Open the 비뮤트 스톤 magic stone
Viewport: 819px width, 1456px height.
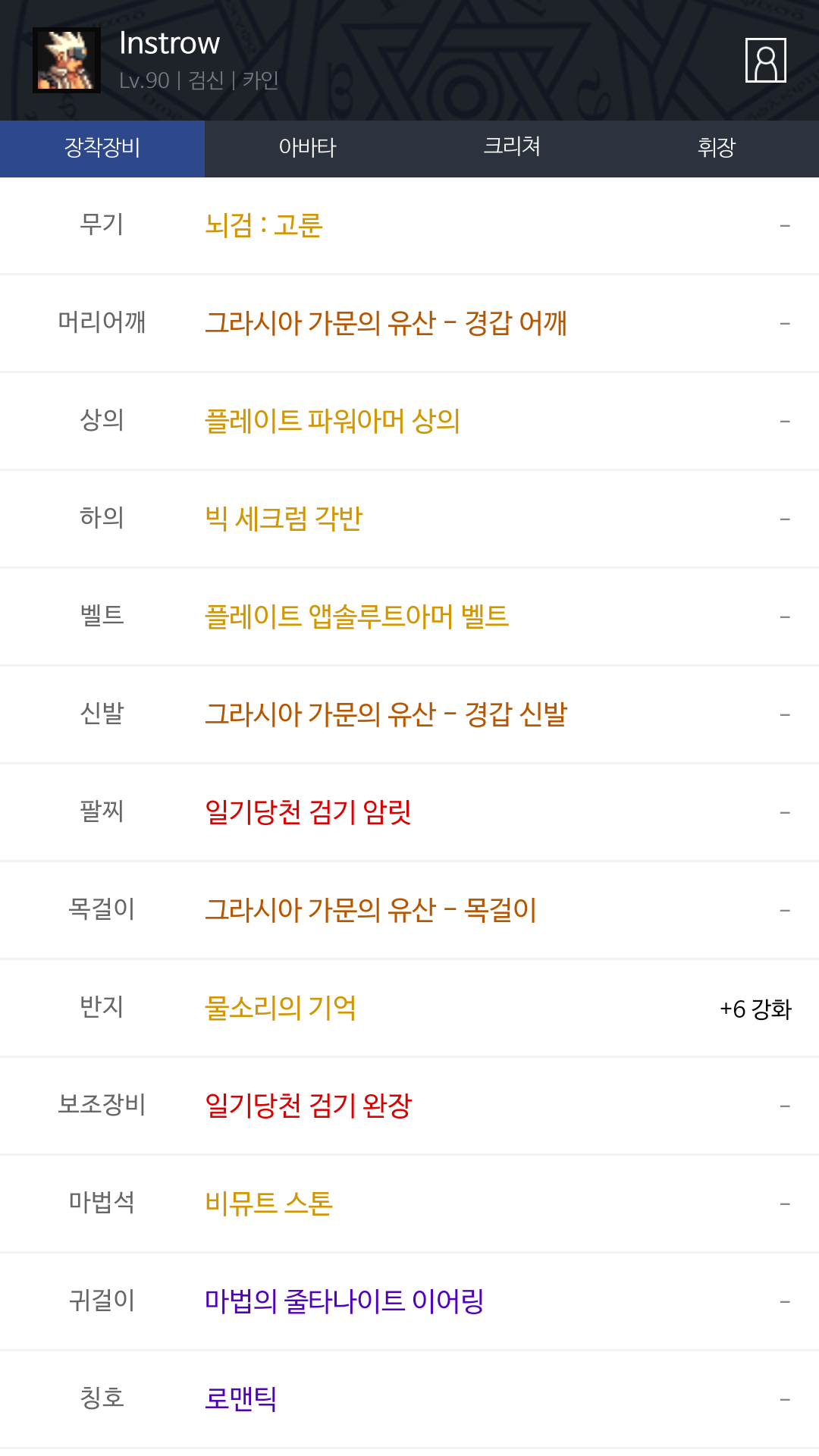[268, 1203]
